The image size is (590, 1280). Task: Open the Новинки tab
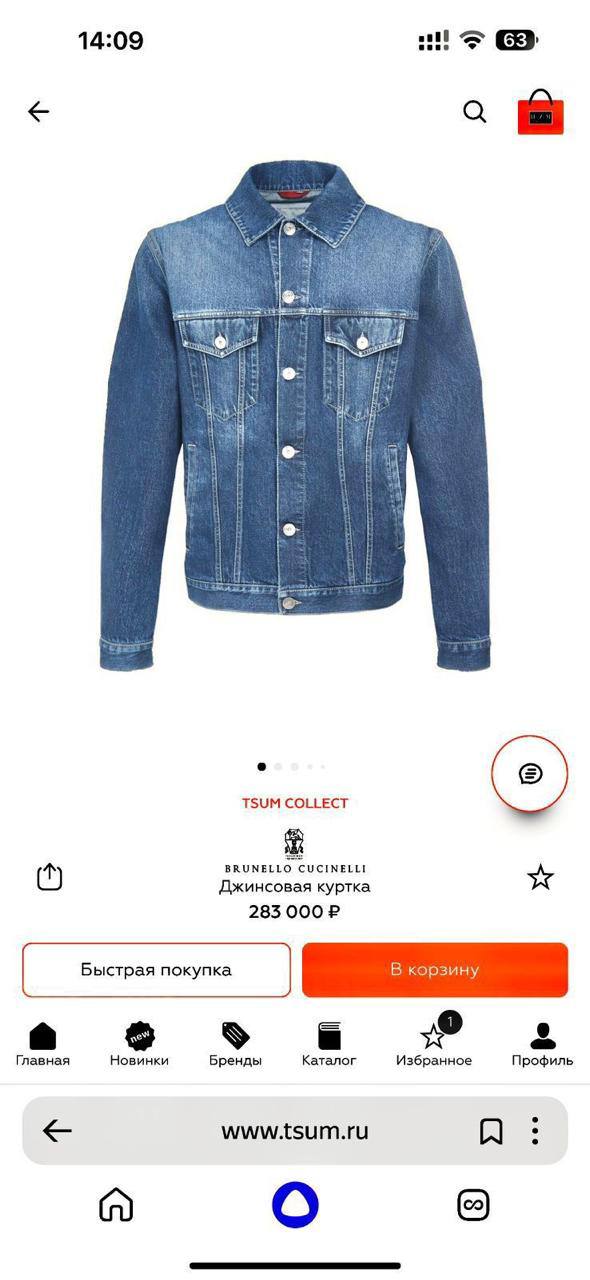(139, 1045)
